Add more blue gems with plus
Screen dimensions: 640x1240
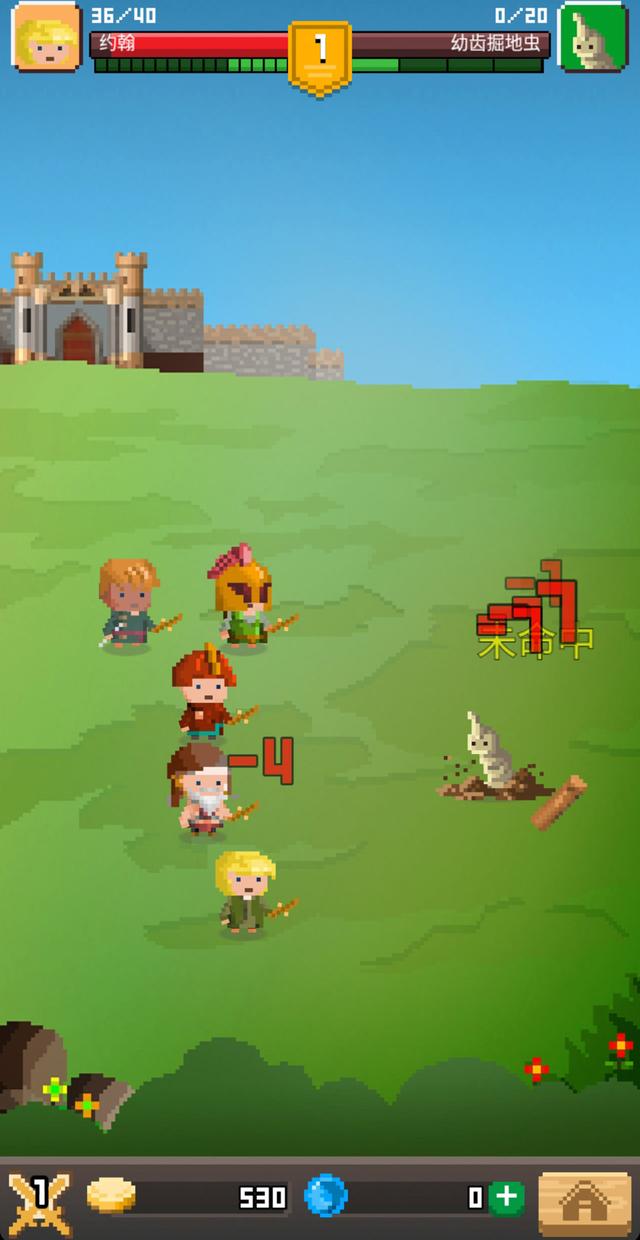point(507,1197)
